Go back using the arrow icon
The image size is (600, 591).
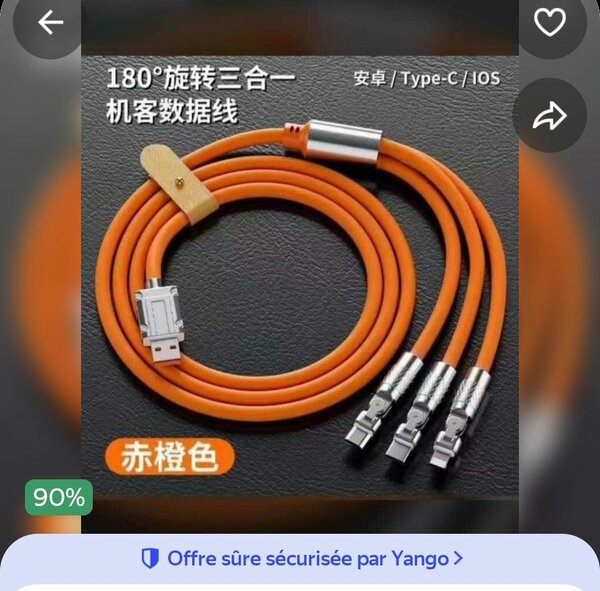[x=50, y=22]
